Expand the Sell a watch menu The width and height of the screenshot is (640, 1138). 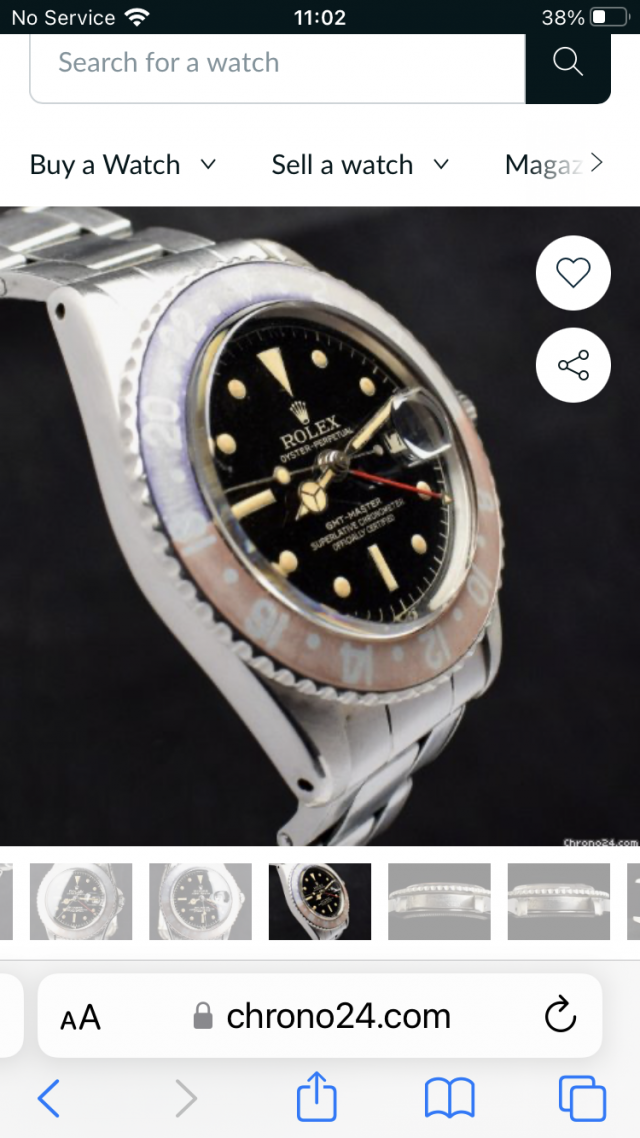point(360,165)
